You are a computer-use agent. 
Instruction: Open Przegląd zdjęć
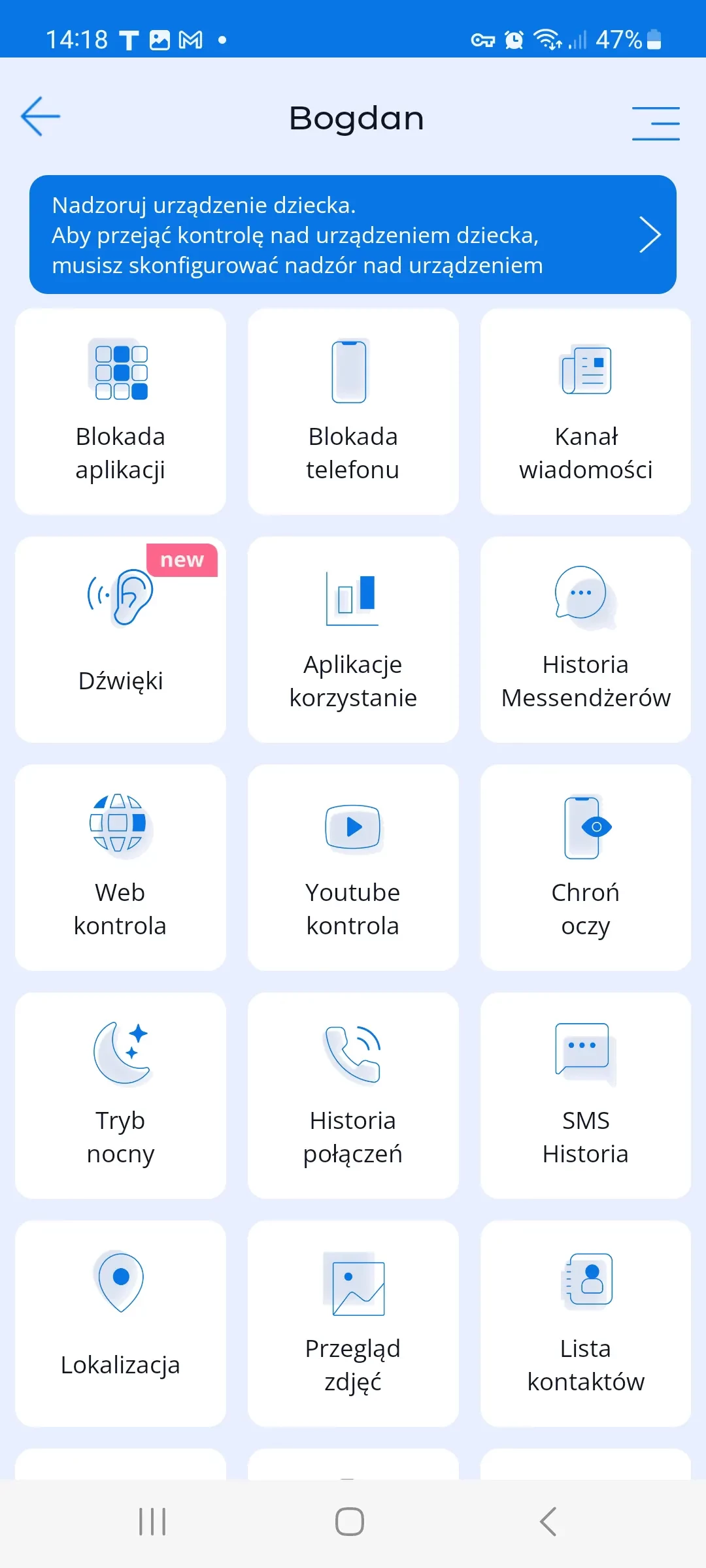coord(353,1324)
